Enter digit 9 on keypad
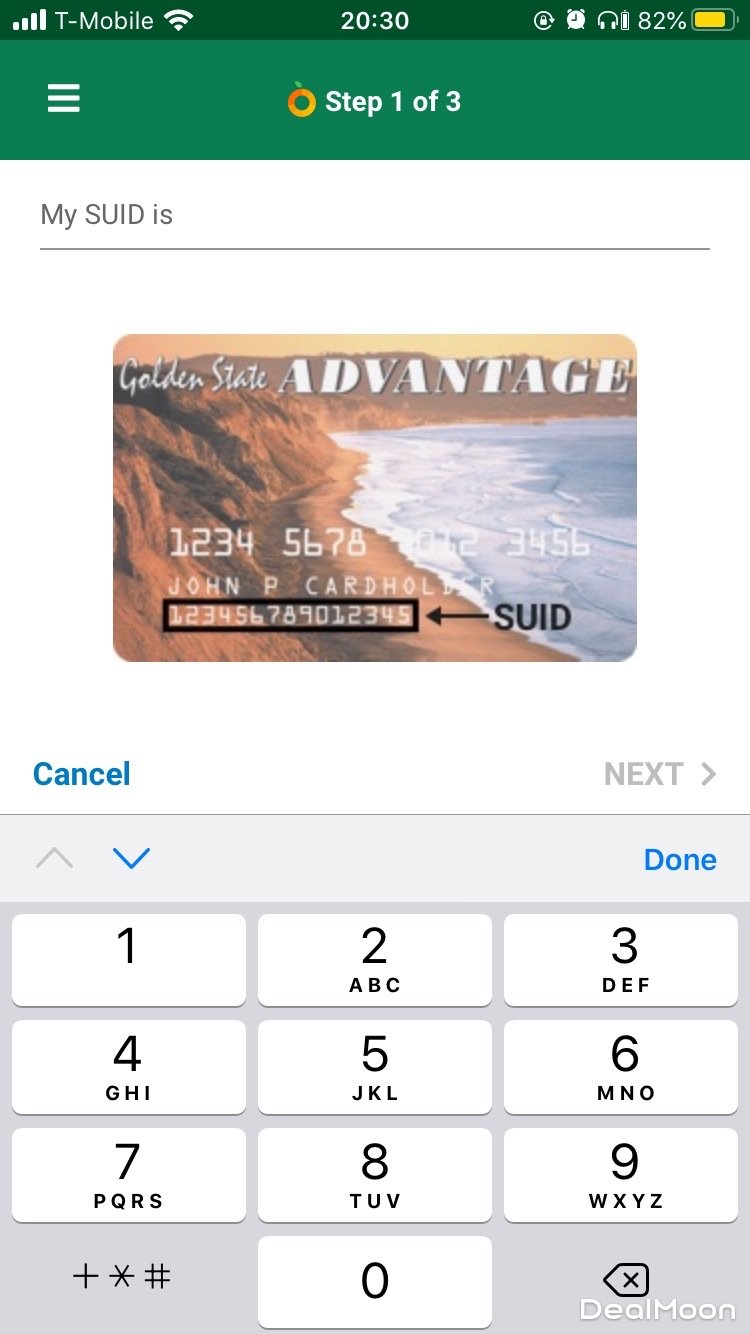Screen dimensions: 750x1334 (625, 1175)
